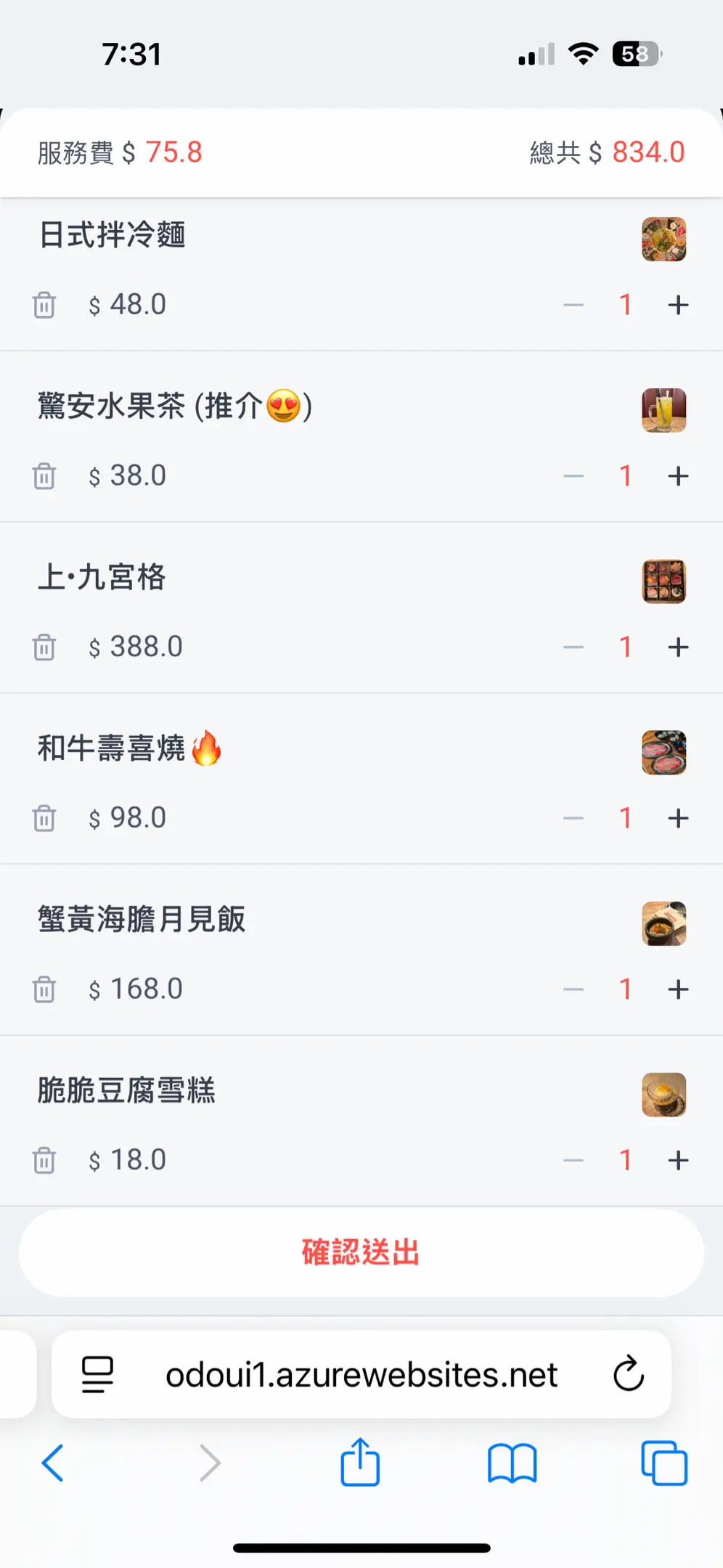Show all open Safari tabs
Viewport: 723px width, 1568px height.
point(664,1463)
